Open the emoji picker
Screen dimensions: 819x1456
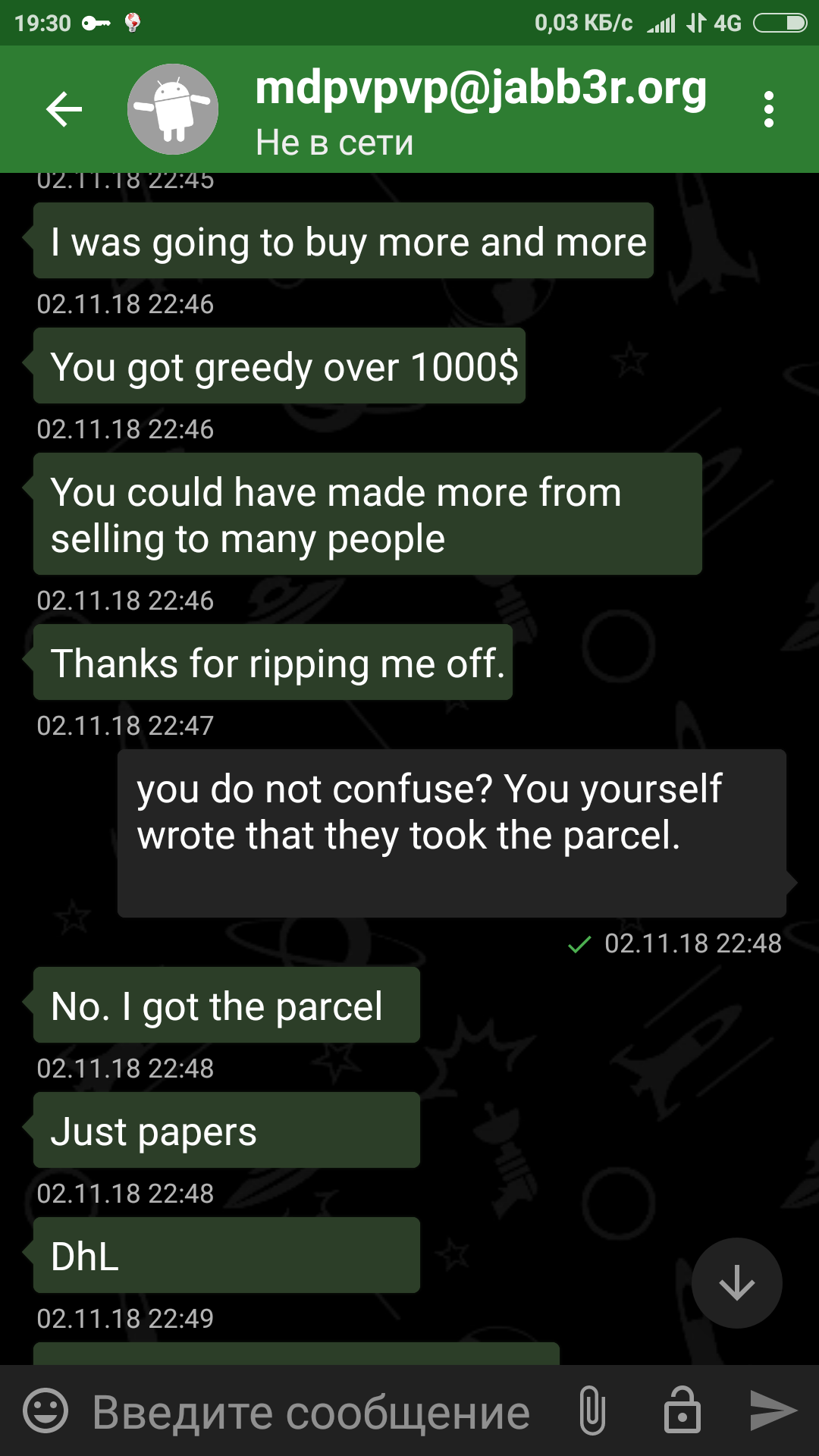click(x=45, y=1411)
